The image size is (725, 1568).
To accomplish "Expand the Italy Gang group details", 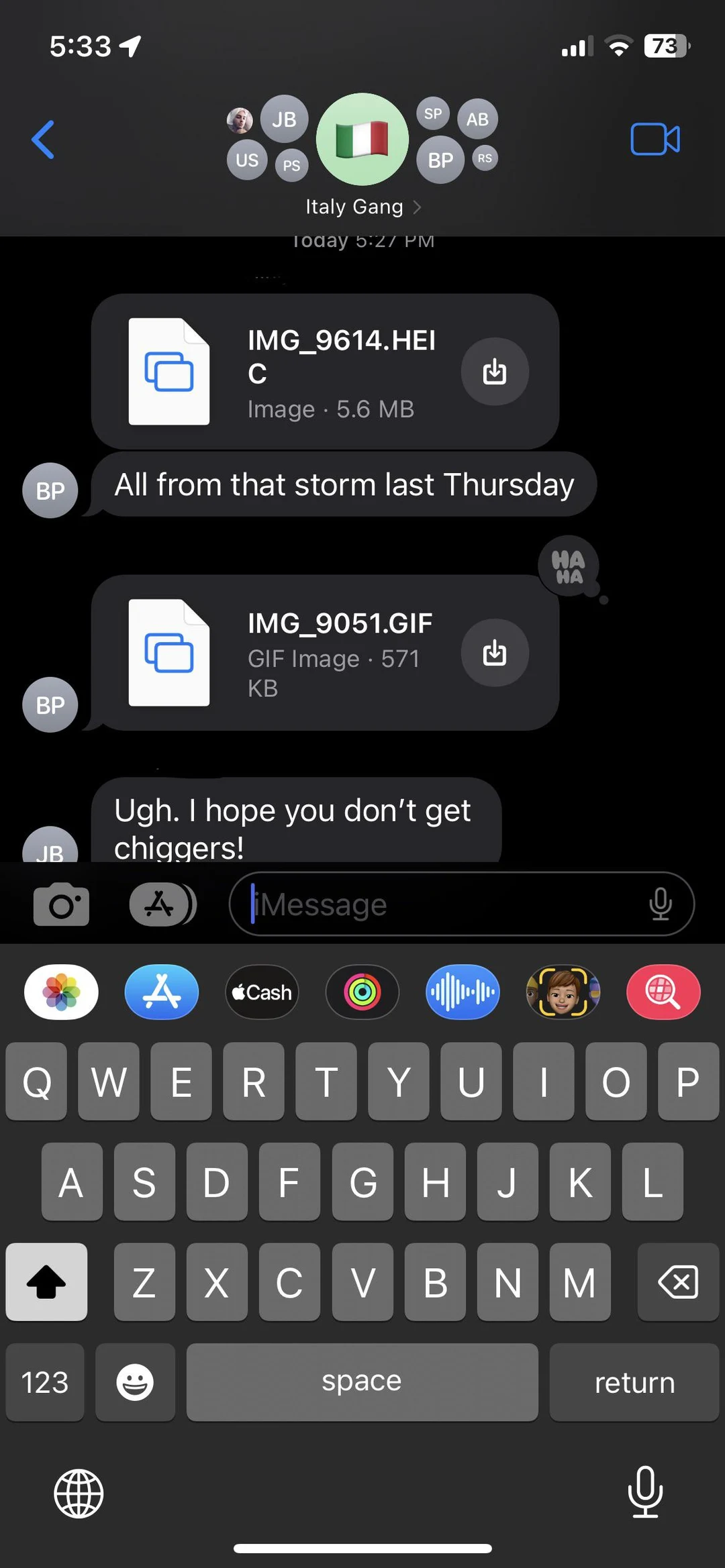I will 362,207.
